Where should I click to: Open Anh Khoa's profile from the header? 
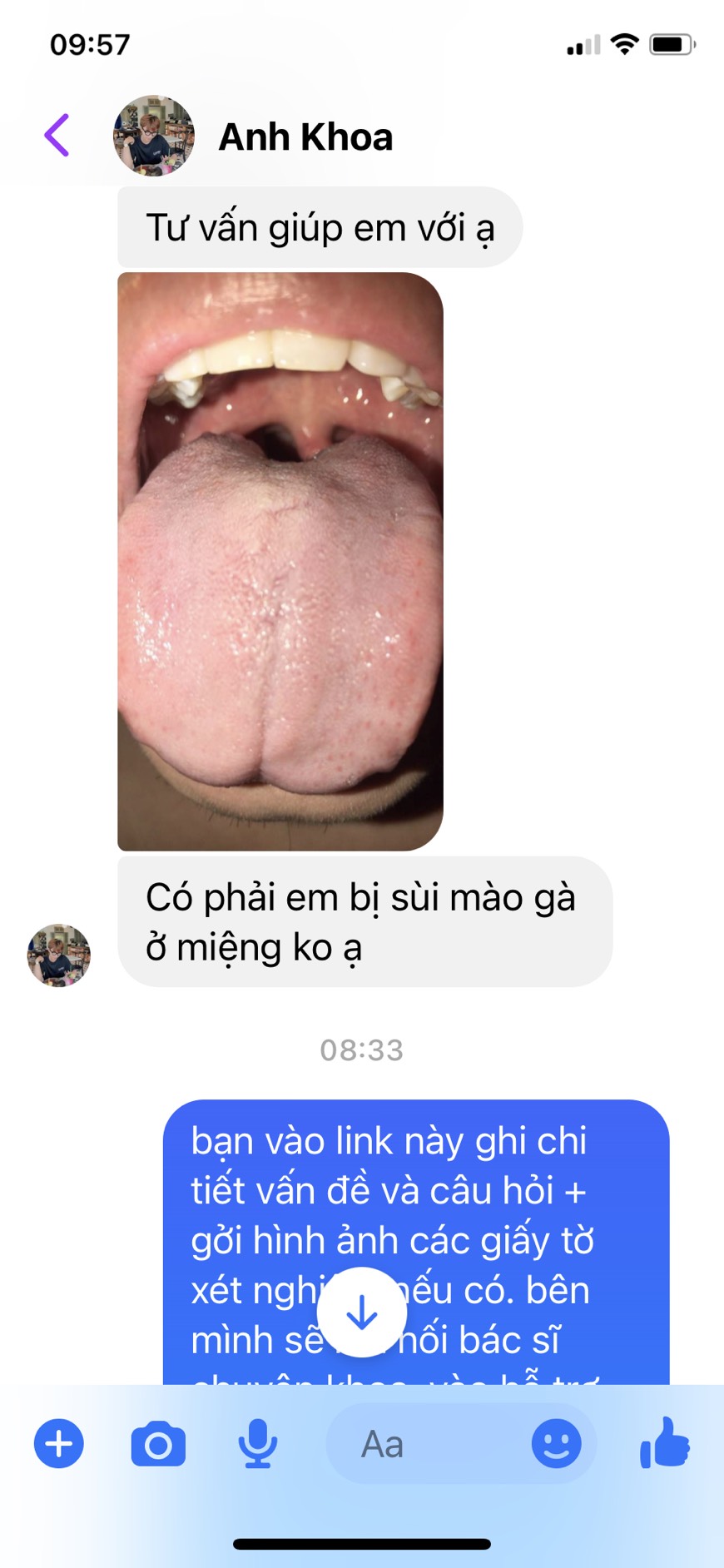click(x=305, y=137)
